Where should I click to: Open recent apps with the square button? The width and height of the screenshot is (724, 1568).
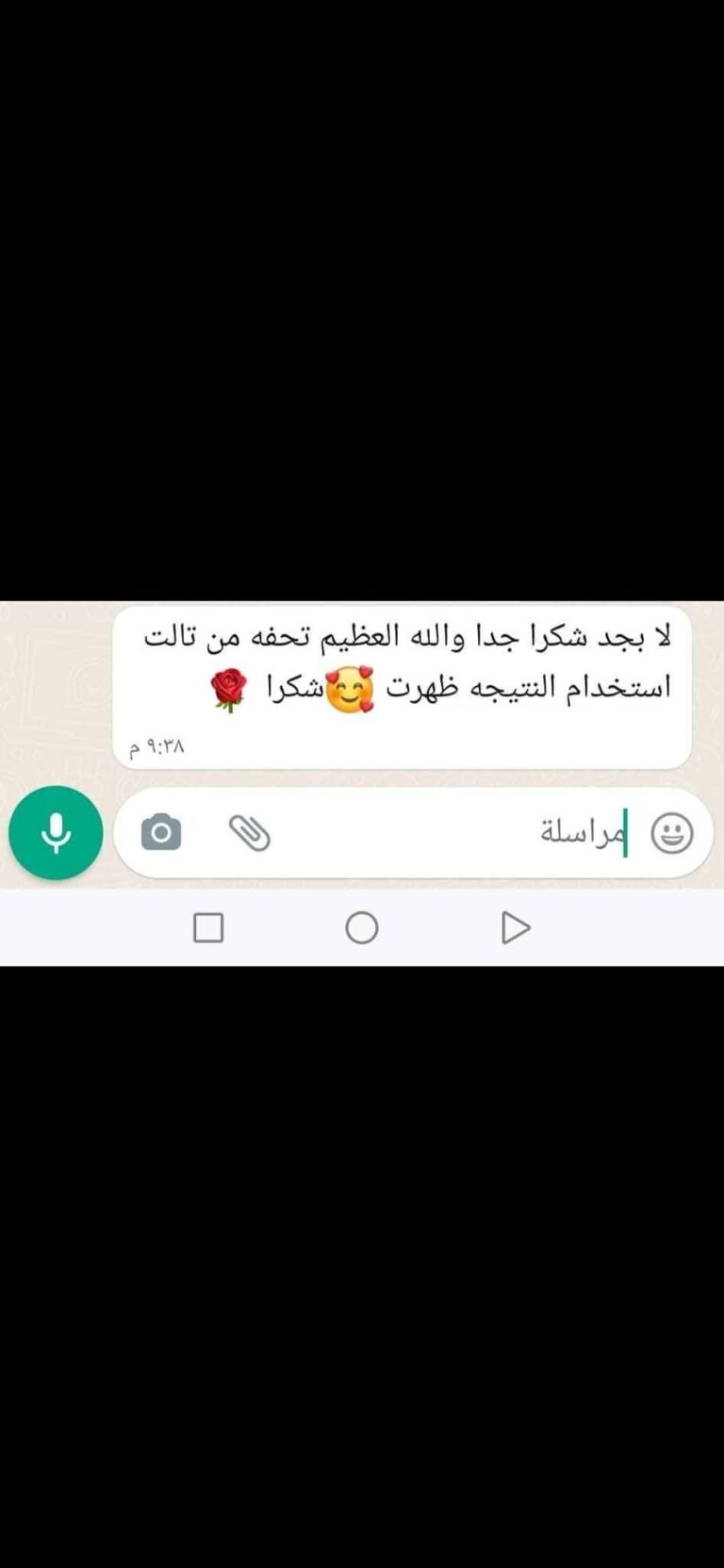(208, 928)
